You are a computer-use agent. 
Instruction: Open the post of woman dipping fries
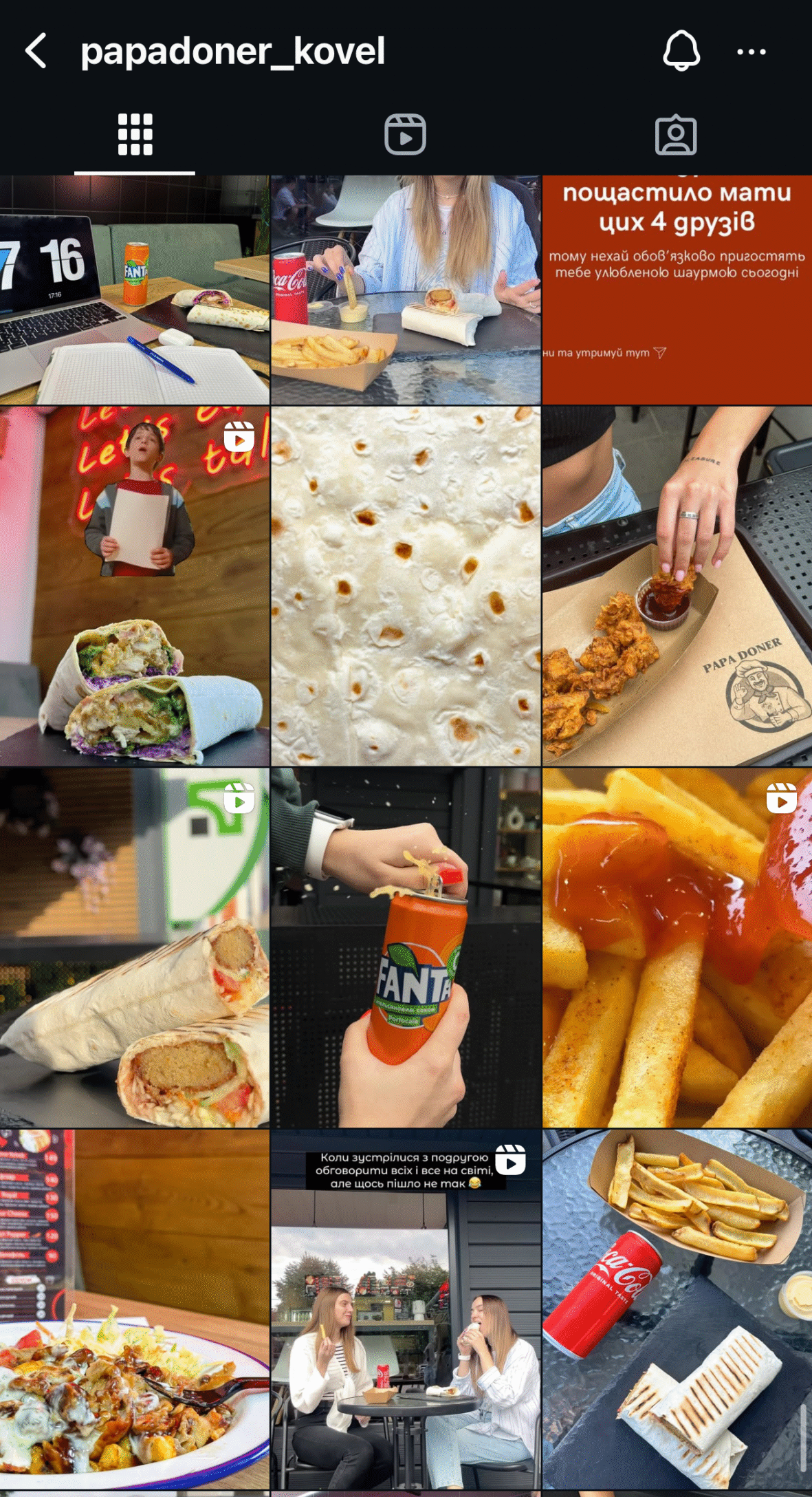(406, 290)
